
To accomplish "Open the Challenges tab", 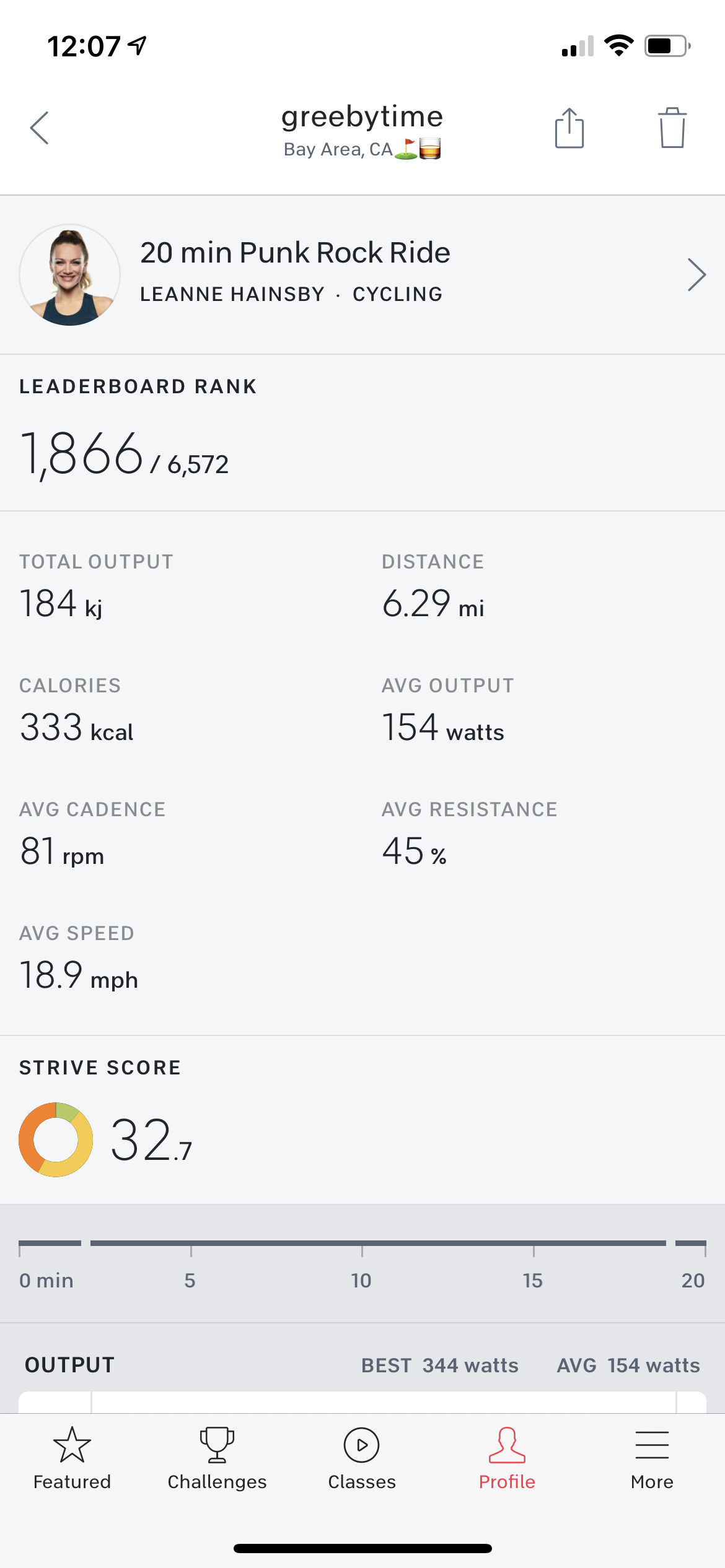I will 217,1457.
